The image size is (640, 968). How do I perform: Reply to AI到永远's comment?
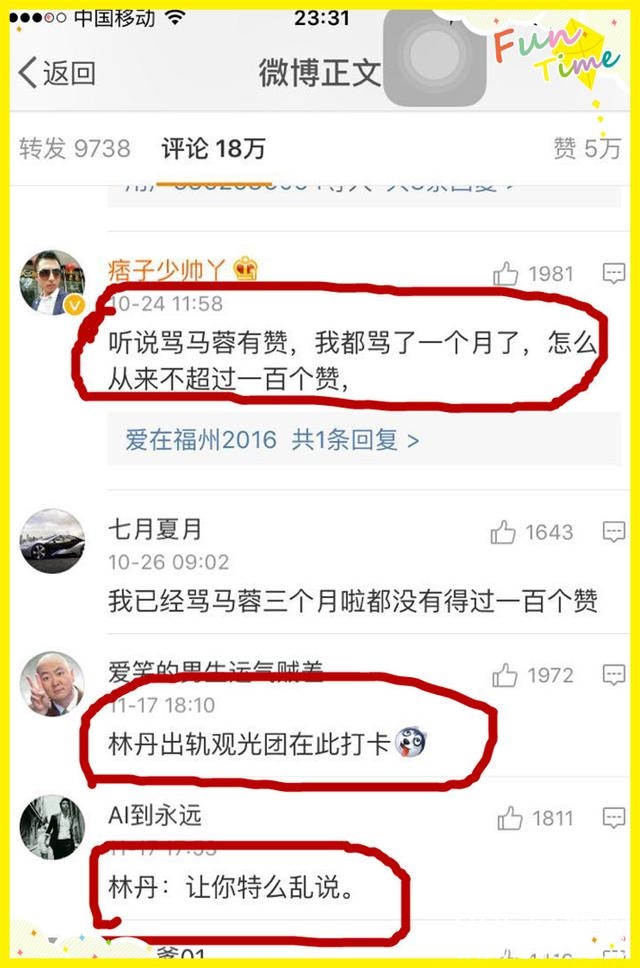click(613, 819)
